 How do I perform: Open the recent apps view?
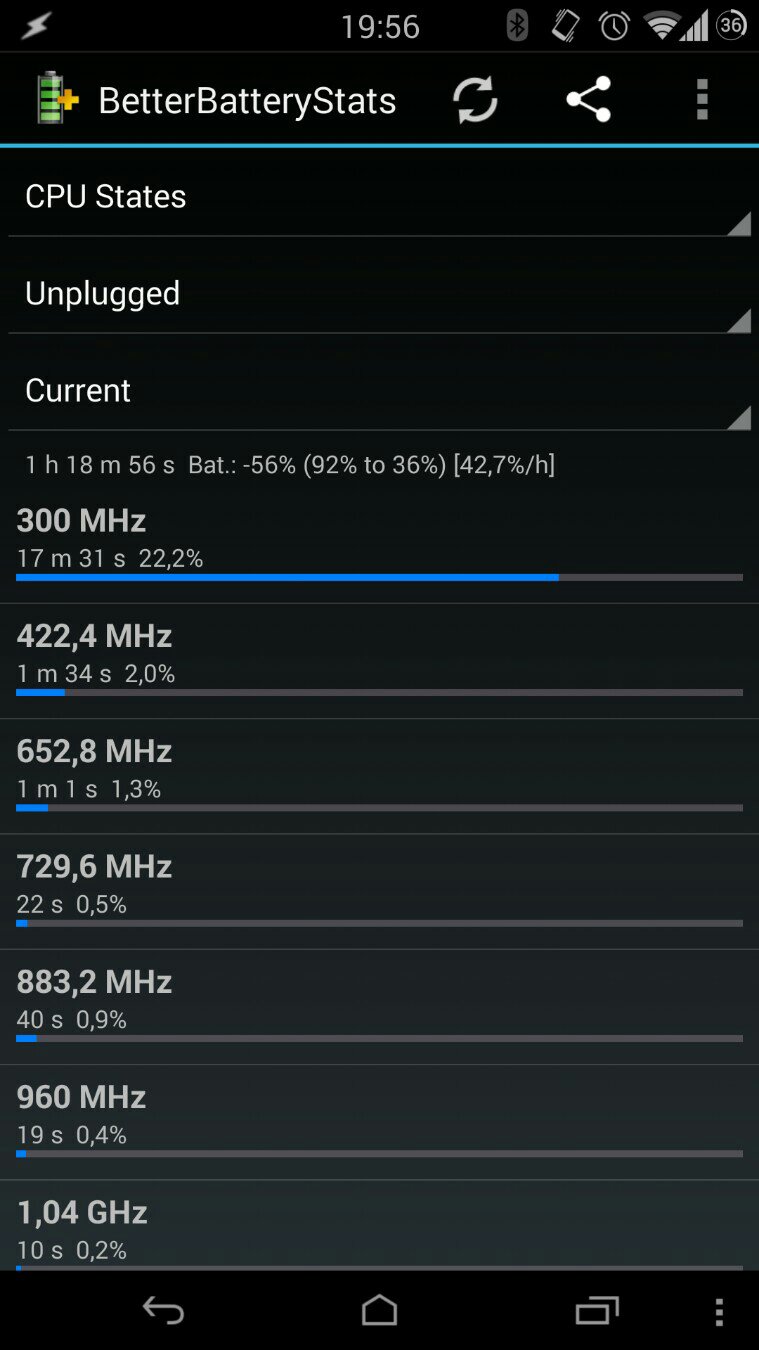click(x=597, y=1310)
